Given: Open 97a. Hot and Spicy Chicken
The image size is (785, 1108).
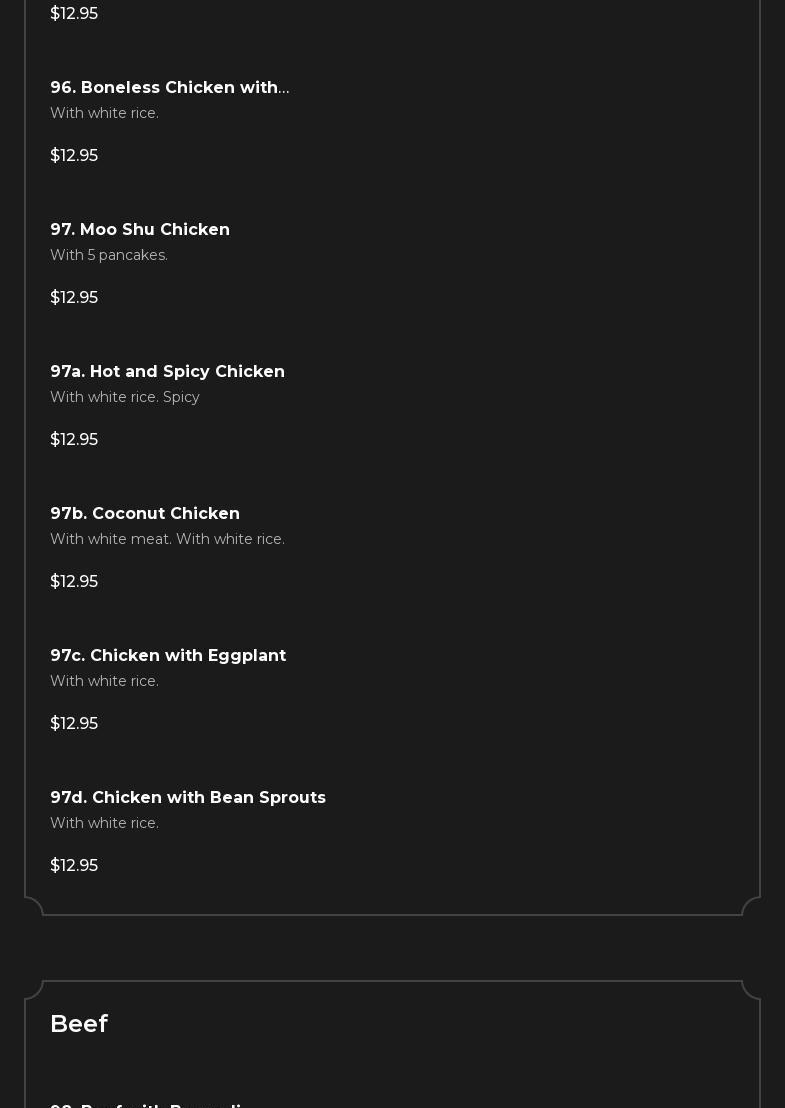Looking at the screenshot, I should pyautogui.click(x=167, y=372).
